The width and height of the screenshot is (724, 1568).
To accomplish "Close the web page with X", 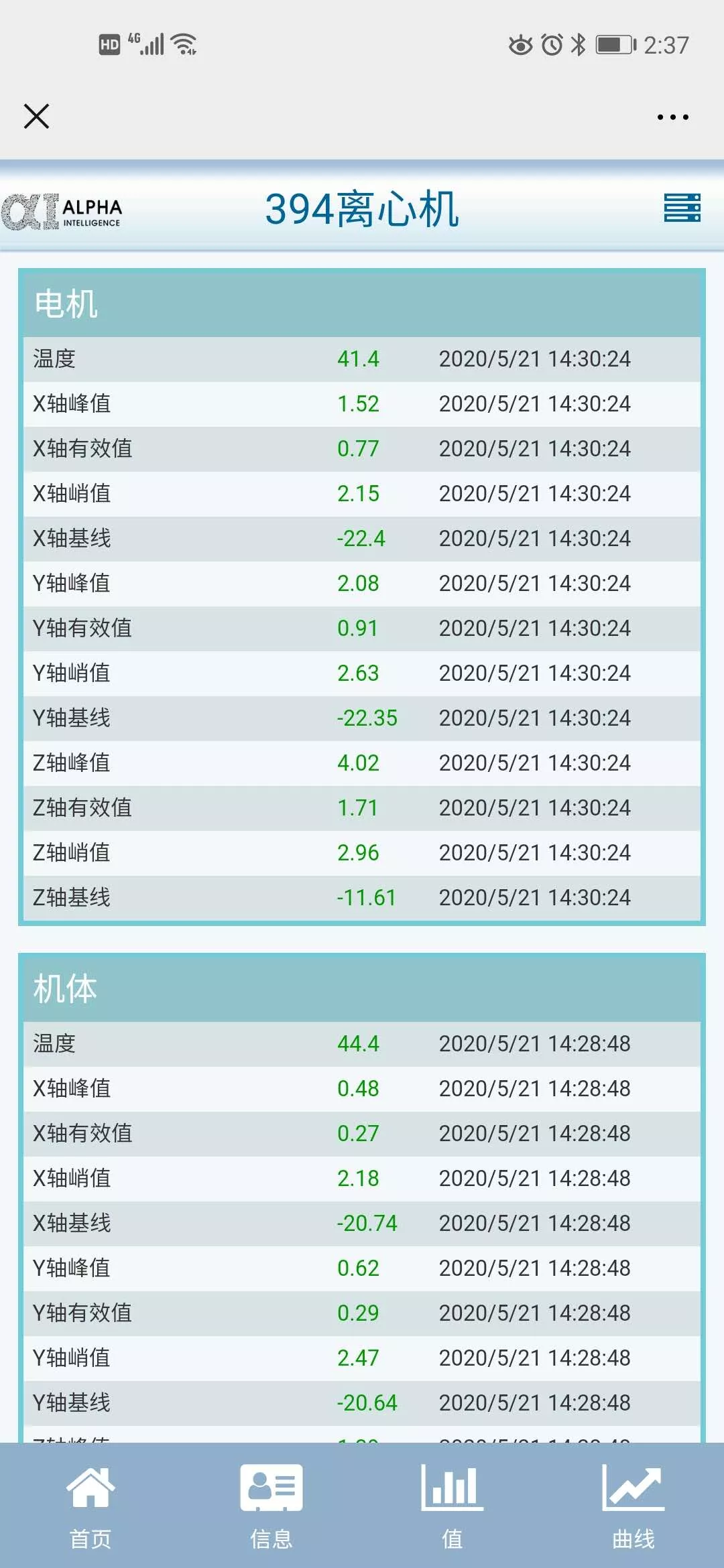I will click(x=36, y=116).
